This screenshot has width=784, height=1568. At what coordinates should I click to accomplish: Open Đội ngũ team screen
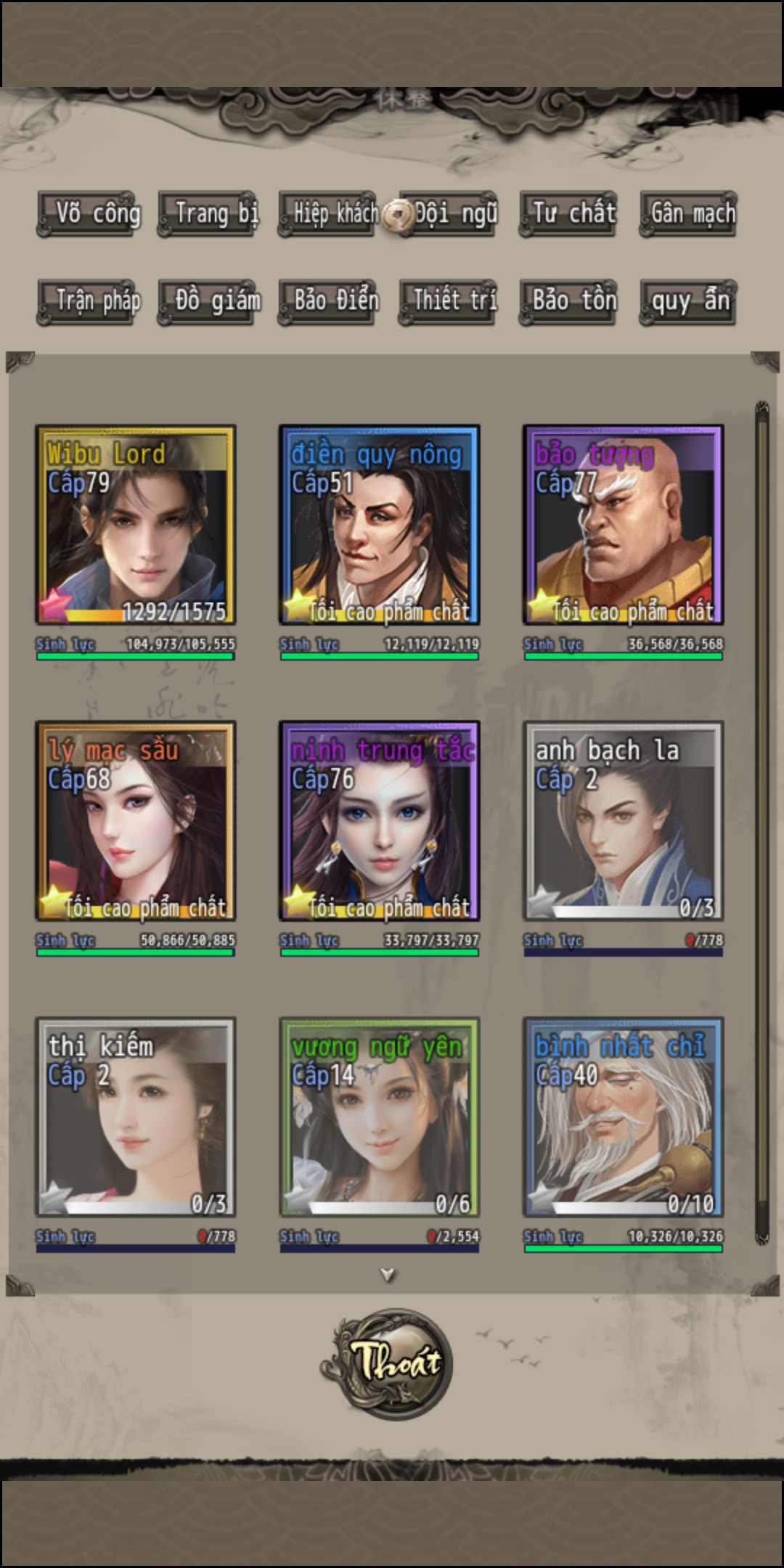(450, 214)
